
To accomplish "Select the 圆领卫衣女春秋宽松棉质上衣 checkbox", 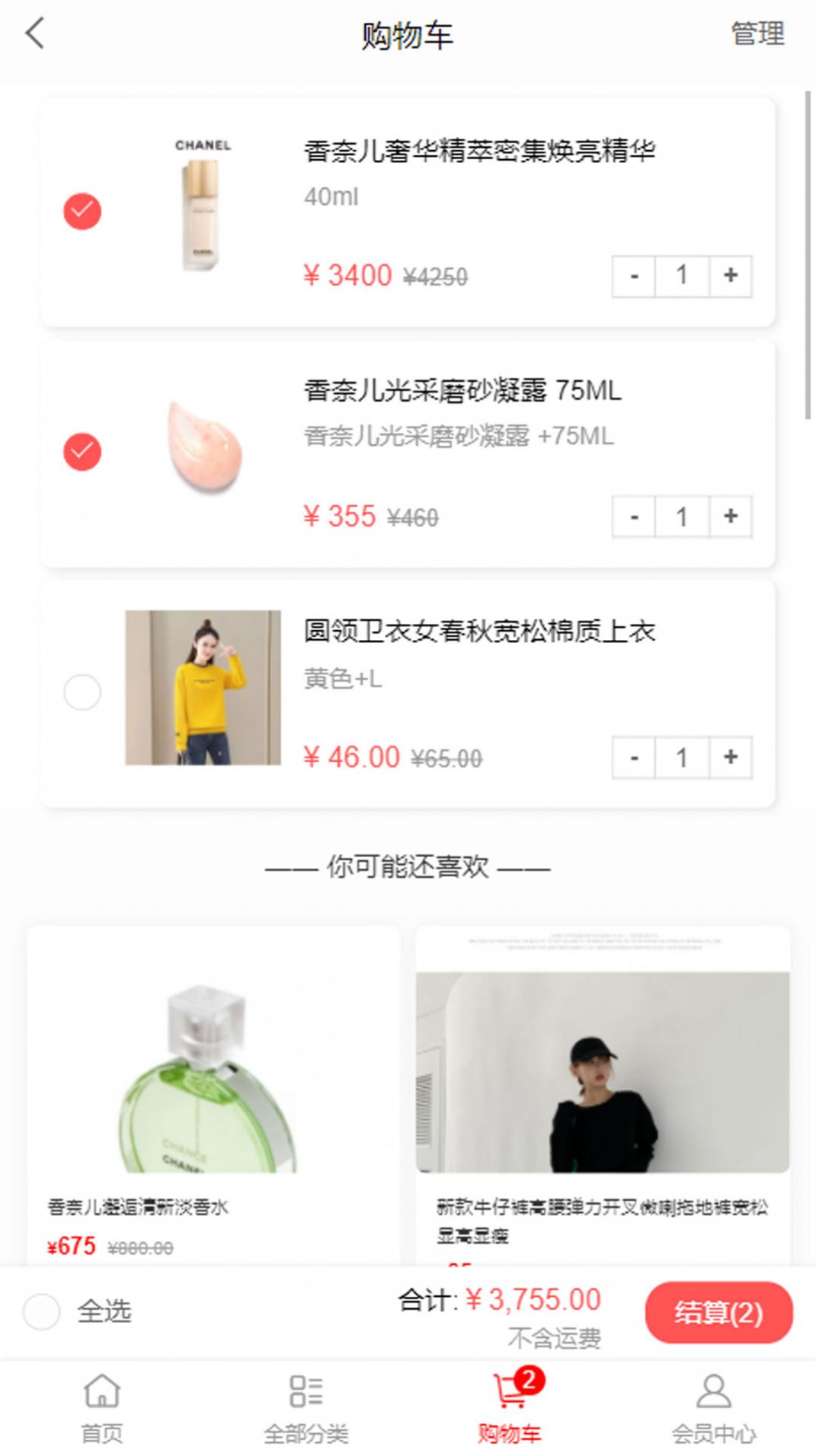I will click(82, 692).
